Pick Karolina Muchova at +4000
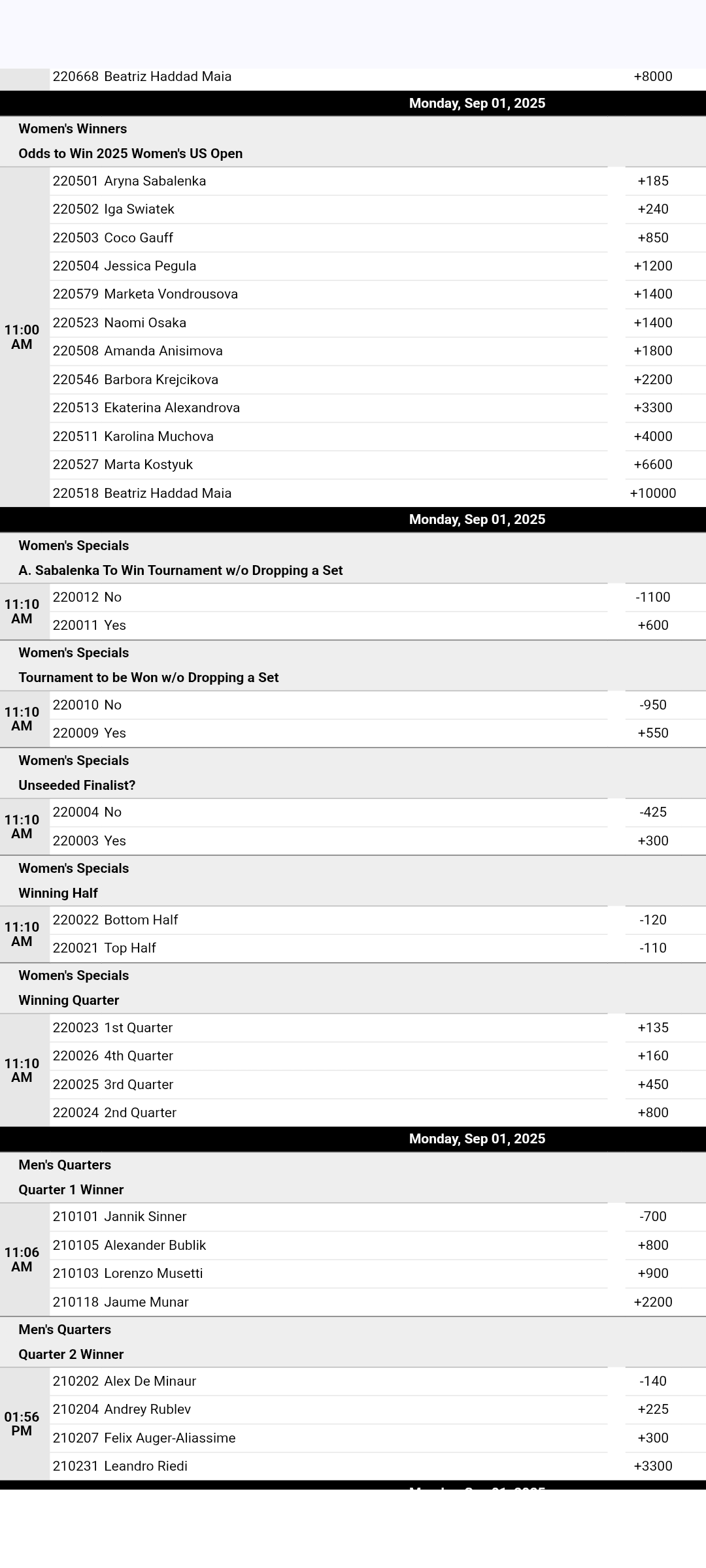 click(x=652, y=436)
